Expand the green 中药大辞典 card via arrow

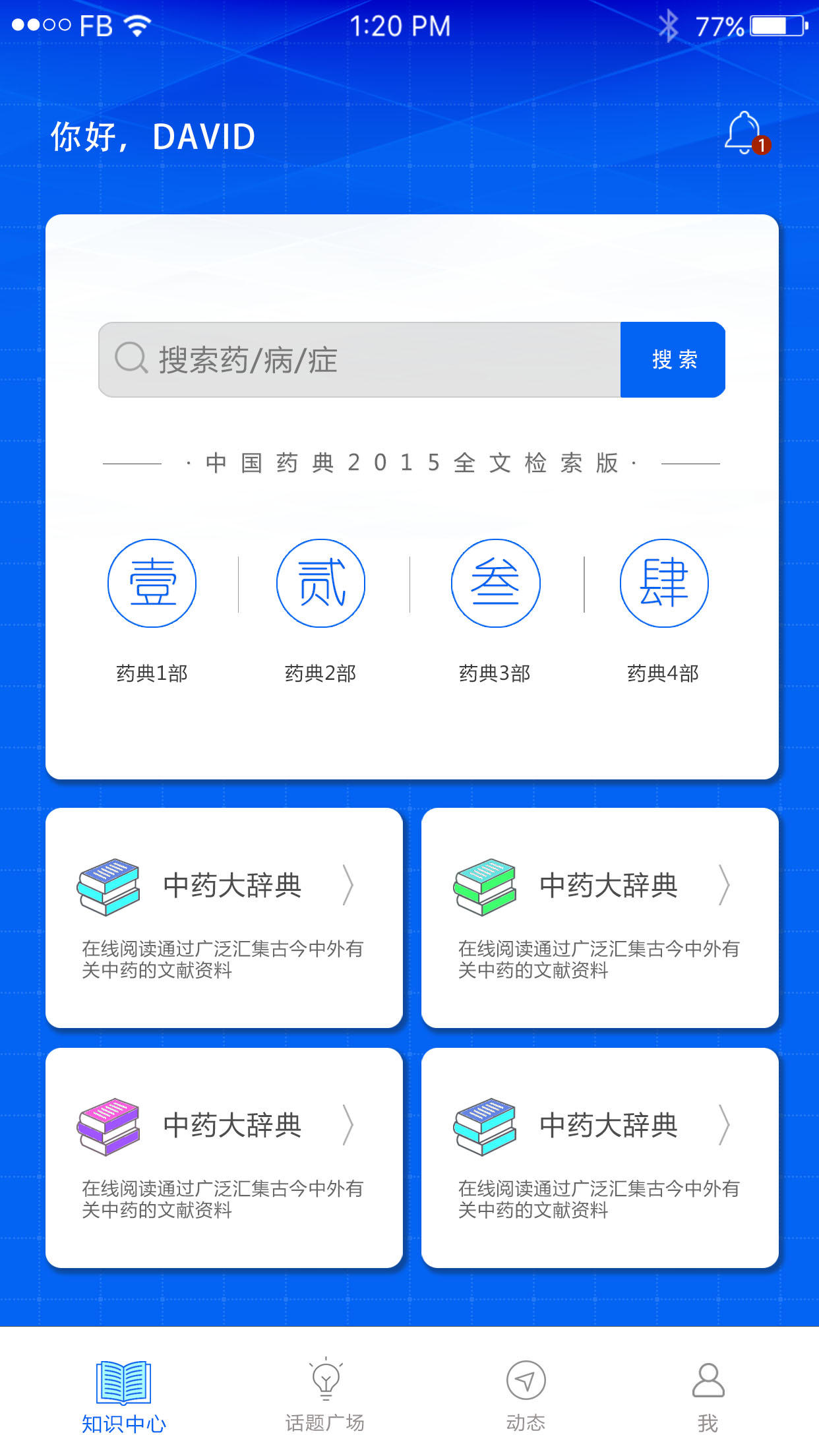pyautogui.click(x=726, y=886)
